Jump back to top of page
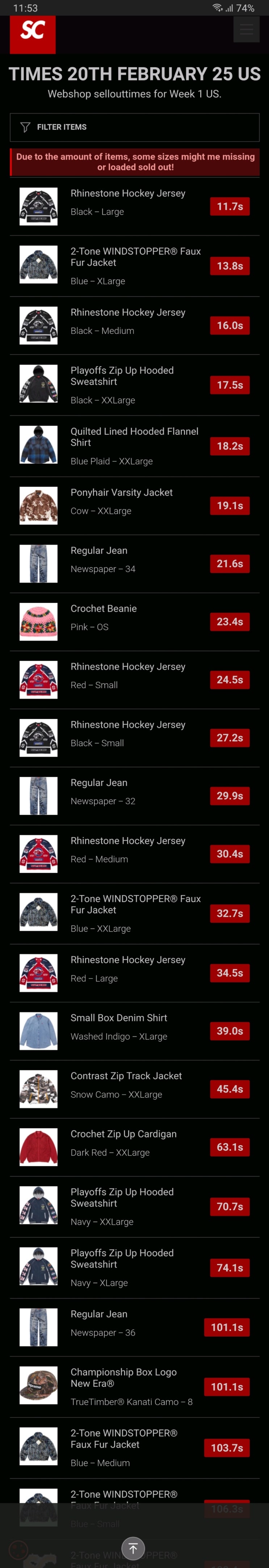The image size is (269, 1568). 133,1548
